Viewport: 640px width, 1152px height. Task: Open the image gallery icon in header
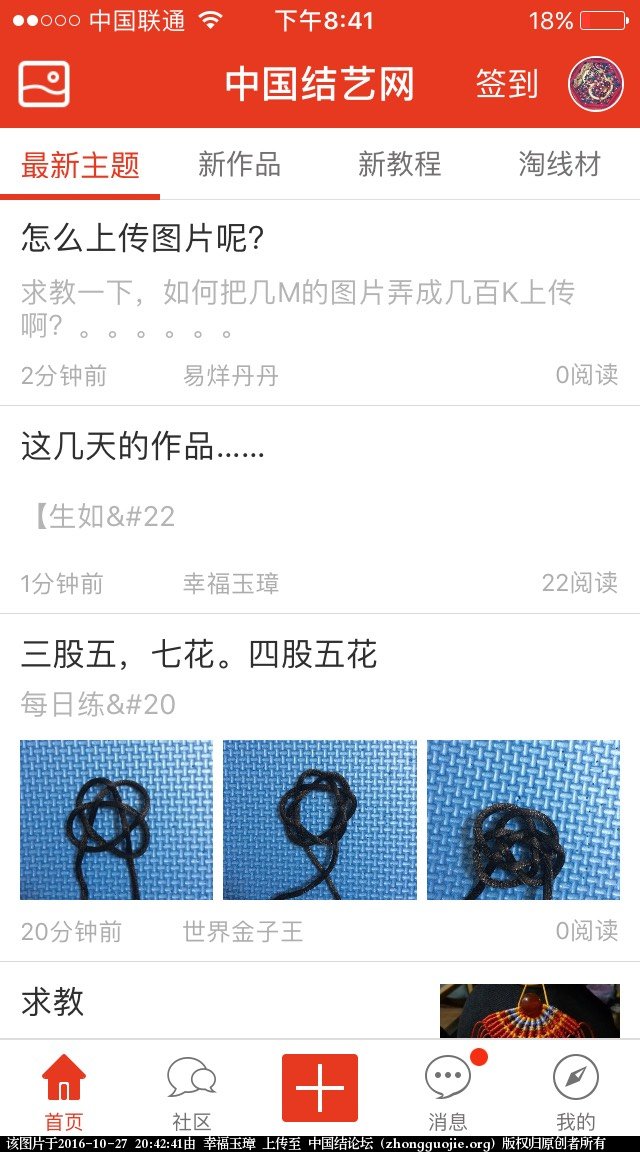(x=44, y=84)
